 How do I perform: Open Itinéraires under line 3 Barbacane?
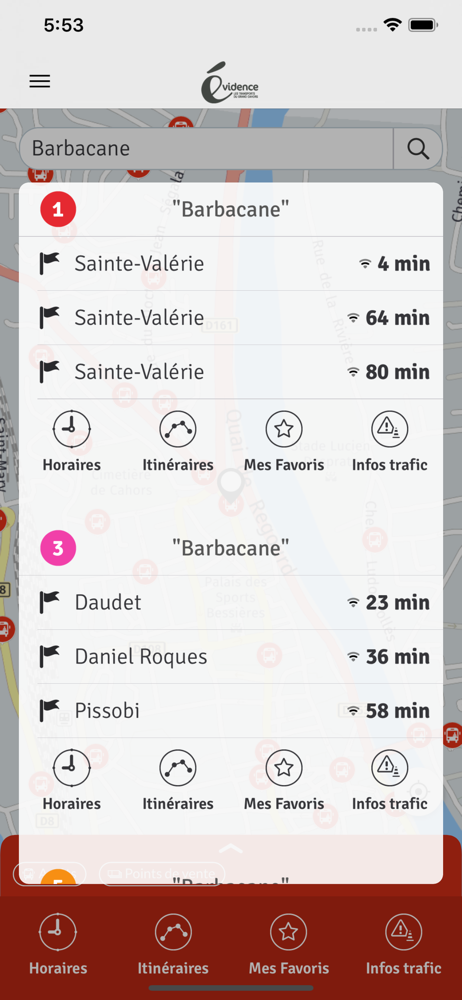pos(178,780)
